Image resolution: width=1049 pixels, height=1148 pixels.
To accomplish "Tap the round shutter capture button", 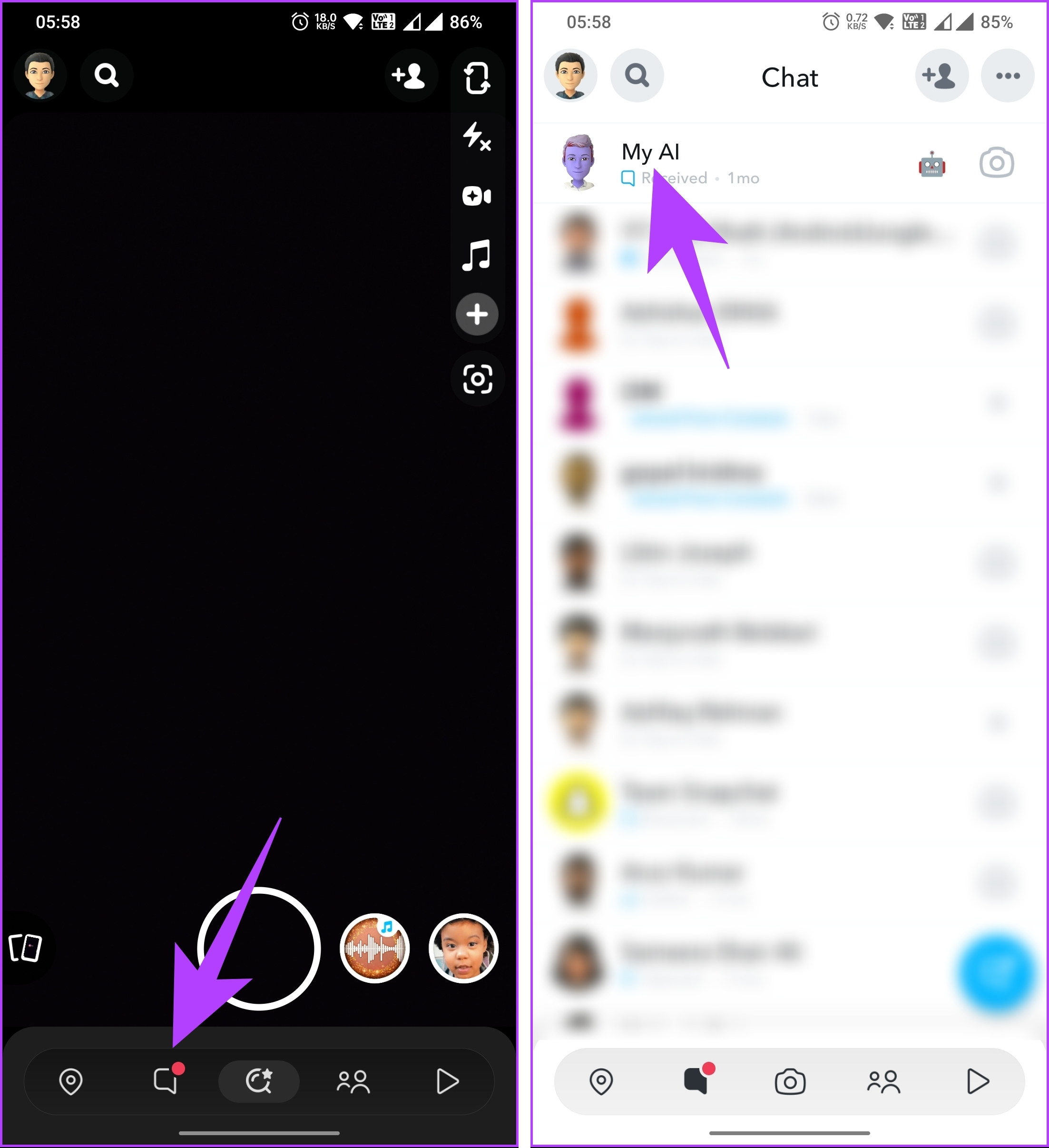I will click(x=259, y=948).
